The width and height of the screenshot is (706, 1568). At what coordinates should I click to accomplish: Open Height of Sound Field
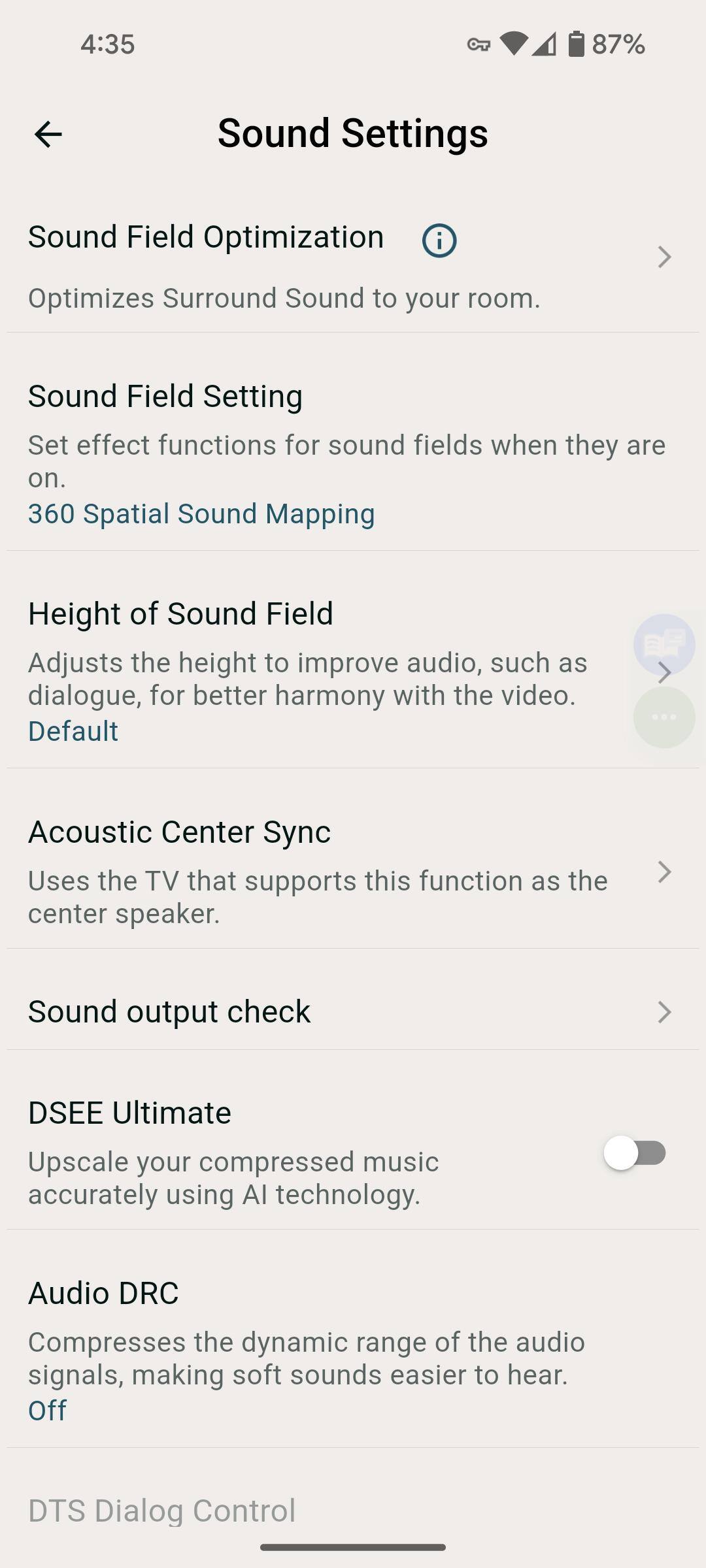(314, 672)
